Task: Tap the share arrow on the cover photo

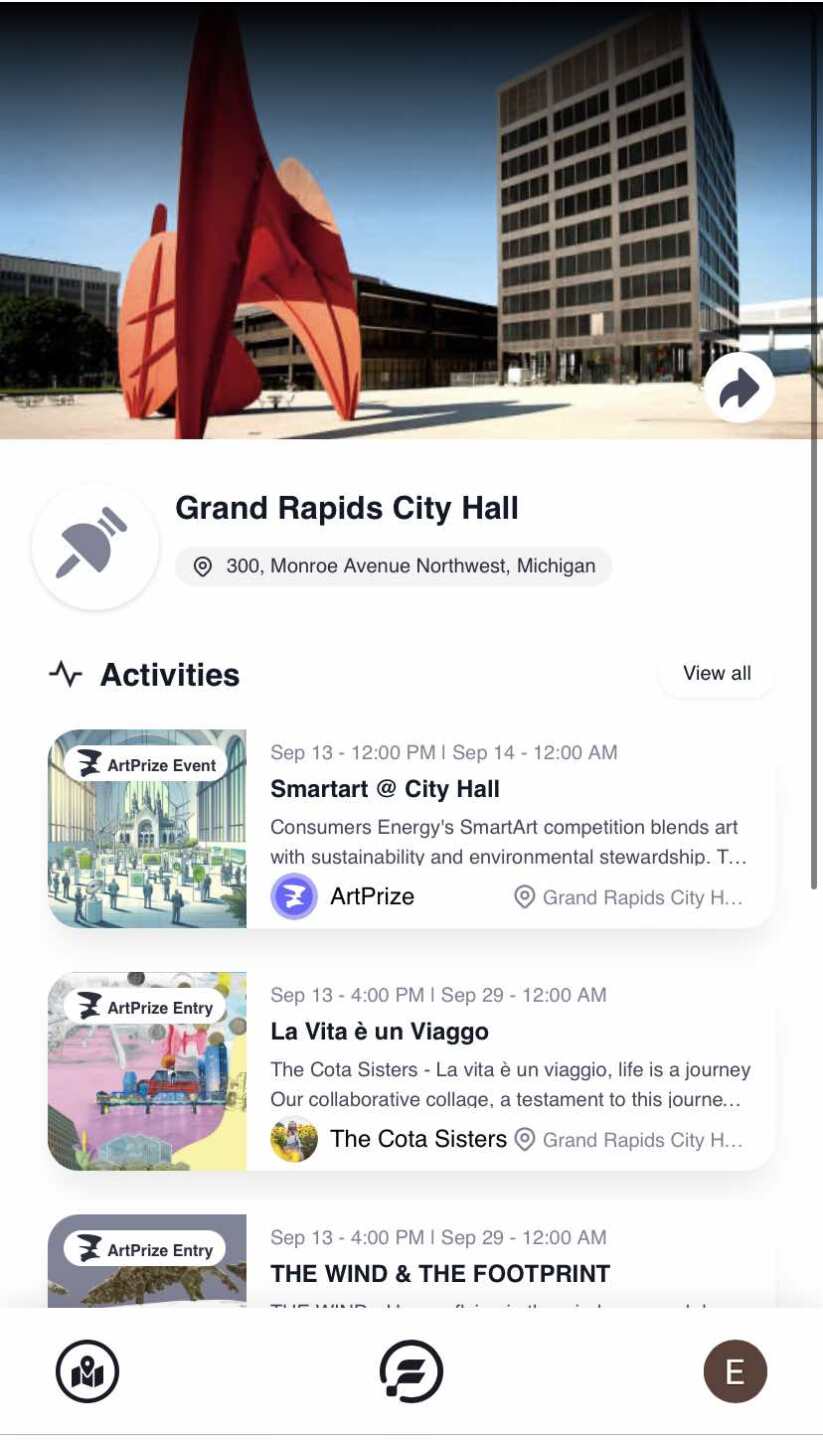Action: (738, 387)
